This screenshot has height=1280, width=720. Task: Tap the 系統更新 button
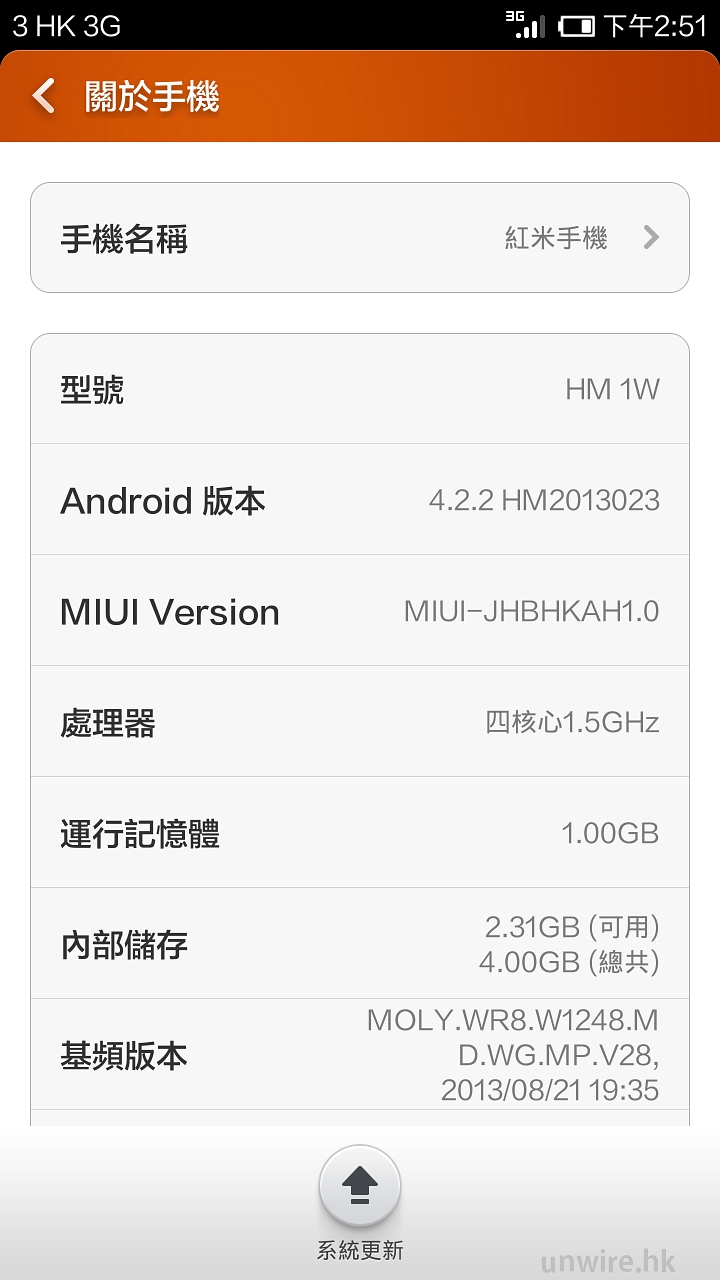coord(360,1187)
